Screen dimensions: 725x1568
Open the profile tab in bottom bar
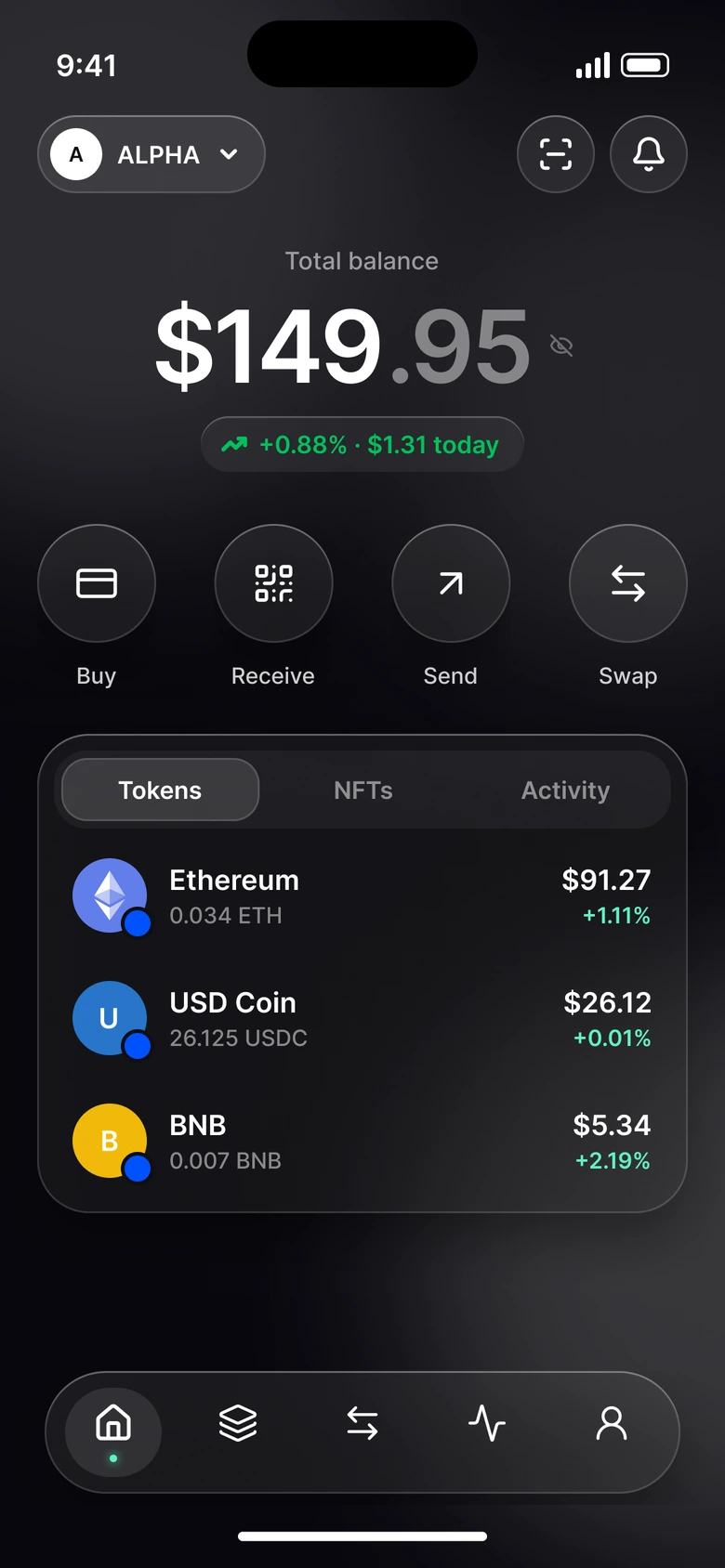[612, 1423]
